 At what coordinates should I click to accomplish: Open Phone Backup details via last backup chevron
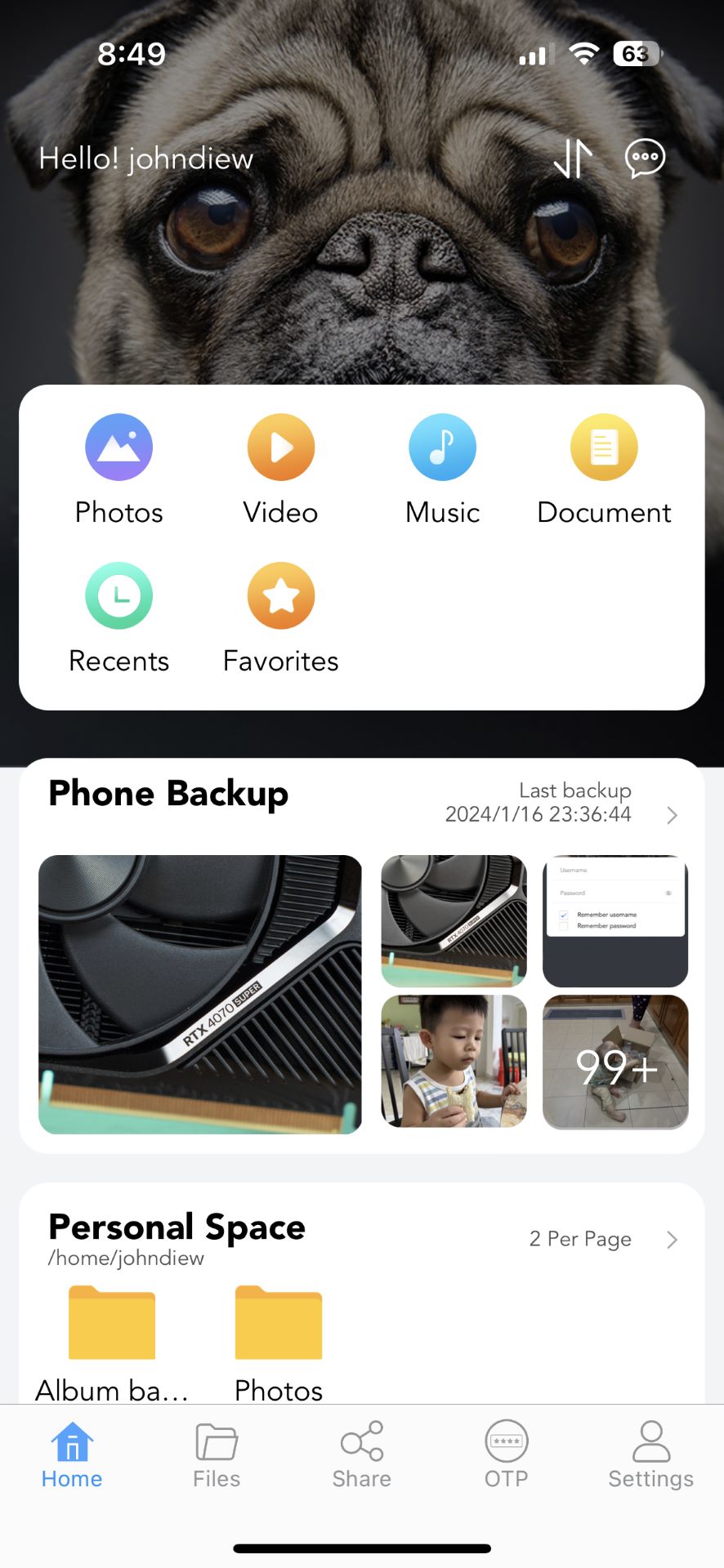672,815
